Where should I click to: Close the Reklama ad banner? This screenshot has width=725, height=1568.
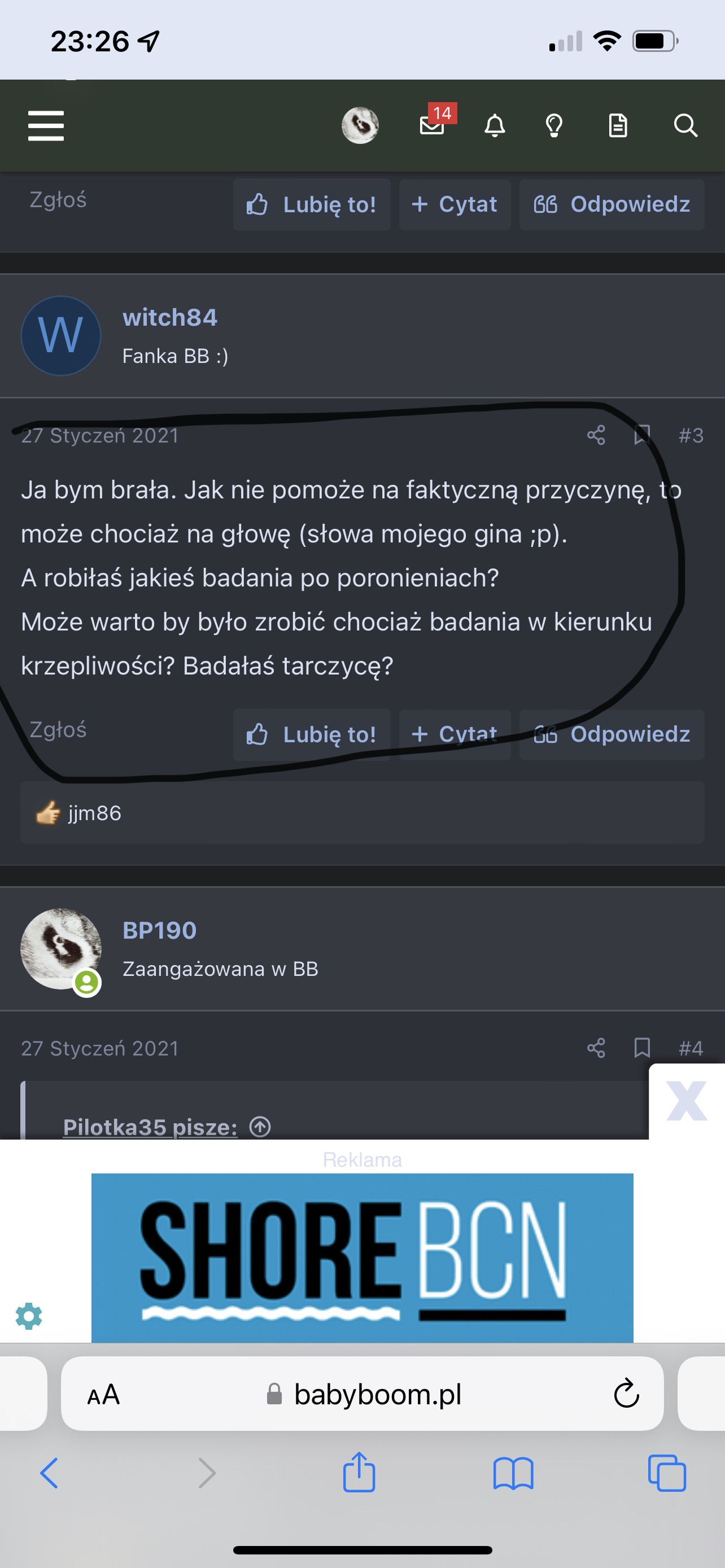pos(686,1101)
